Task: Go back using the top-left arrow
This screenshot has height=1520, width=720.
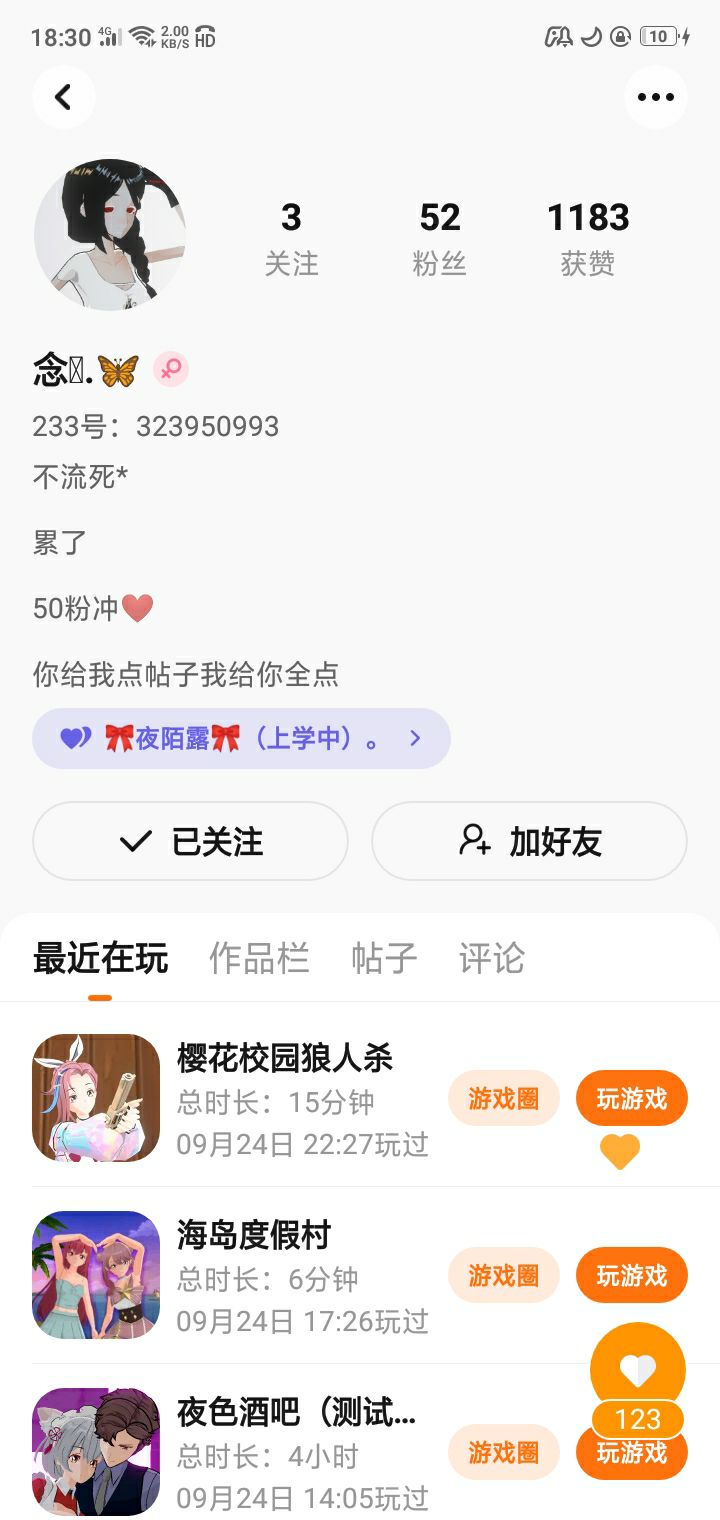Action: click(x=64, y=97)
